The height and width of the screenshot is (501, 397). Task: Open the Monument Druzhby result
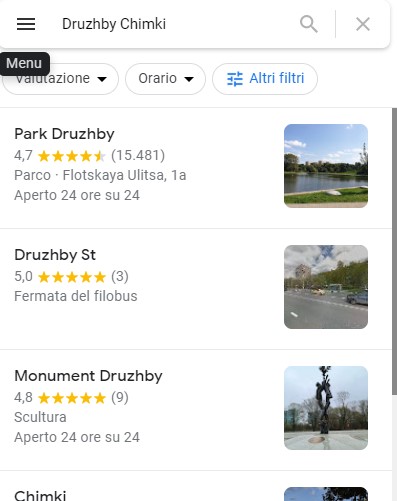point(196,410)
